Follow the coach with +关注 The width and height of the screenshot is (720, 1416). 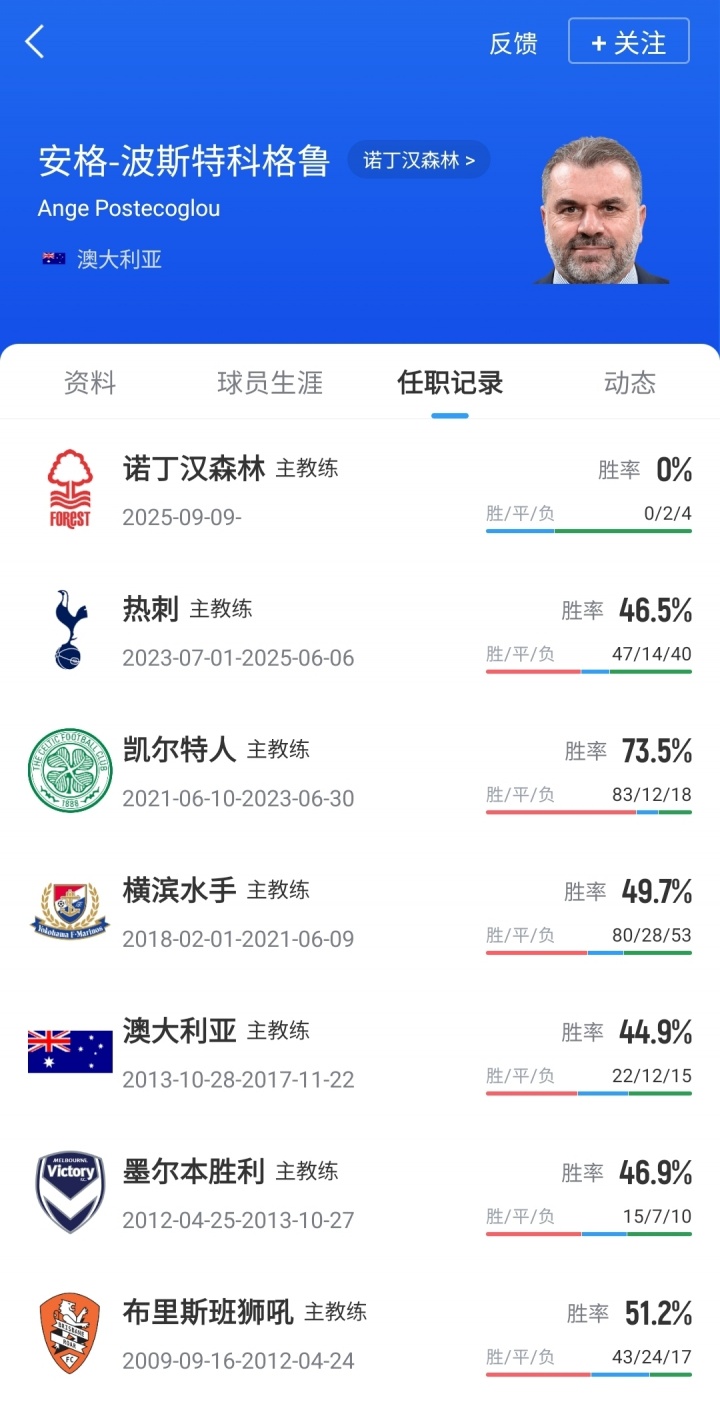click(628, 42)
